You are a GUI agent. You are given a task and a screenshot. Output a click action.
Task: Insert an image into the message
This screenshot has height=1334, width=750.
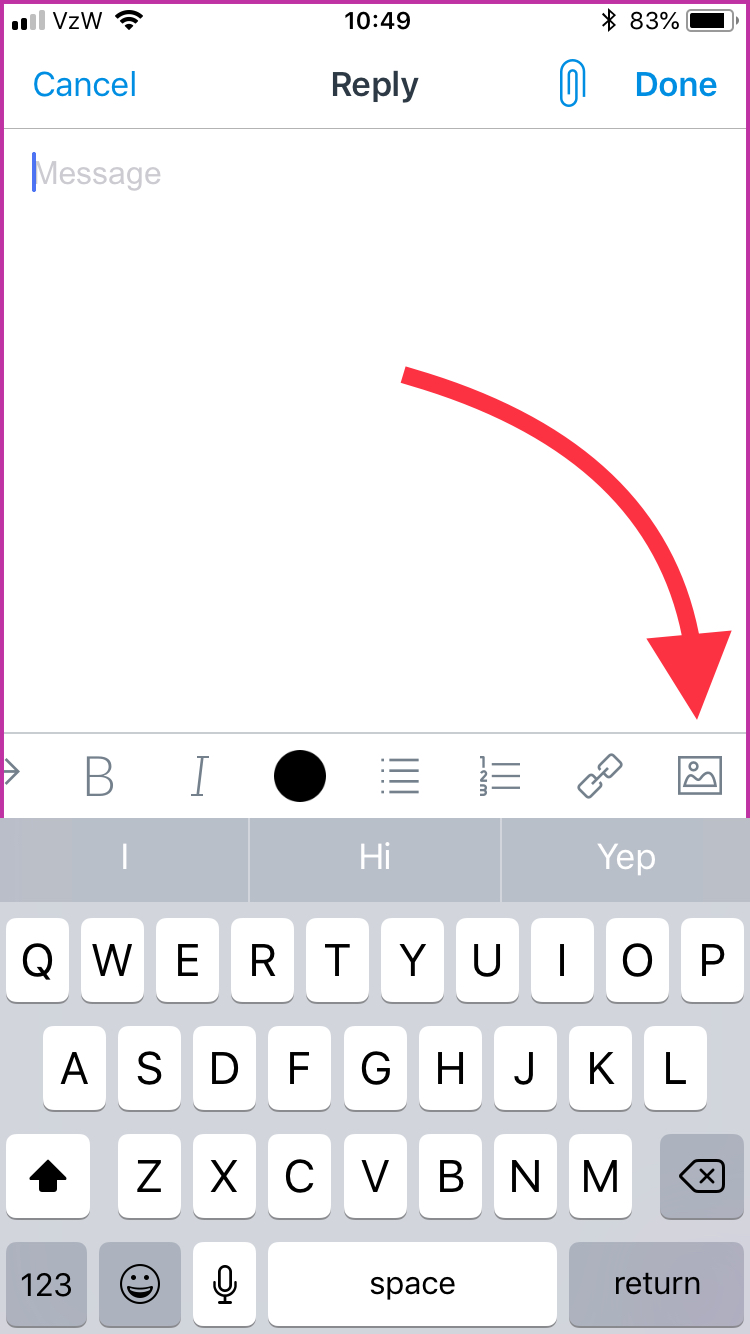[x=700, y=776]
